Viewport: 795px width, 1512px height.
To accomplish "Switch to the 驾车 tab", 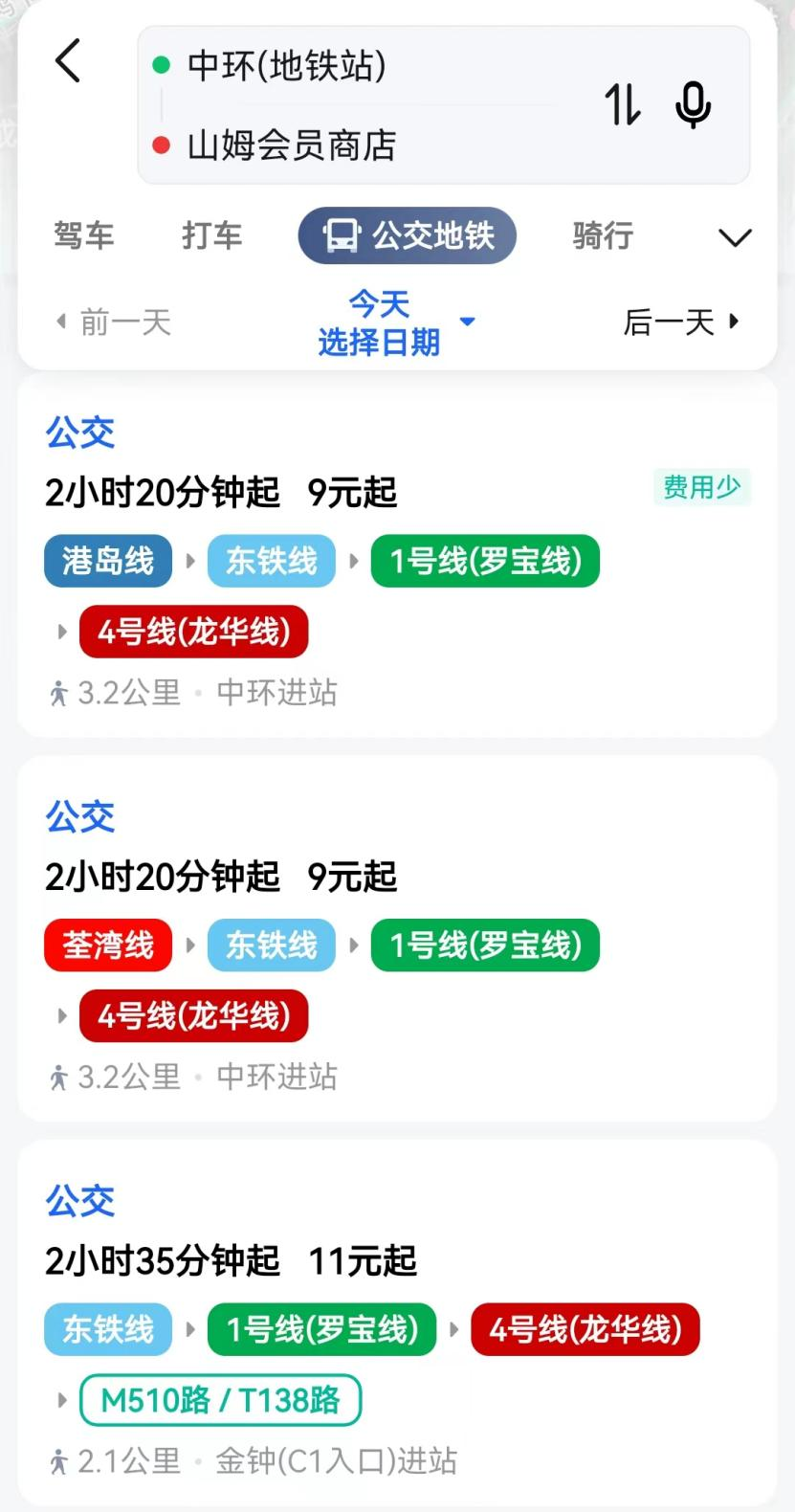I will (84, 235).
